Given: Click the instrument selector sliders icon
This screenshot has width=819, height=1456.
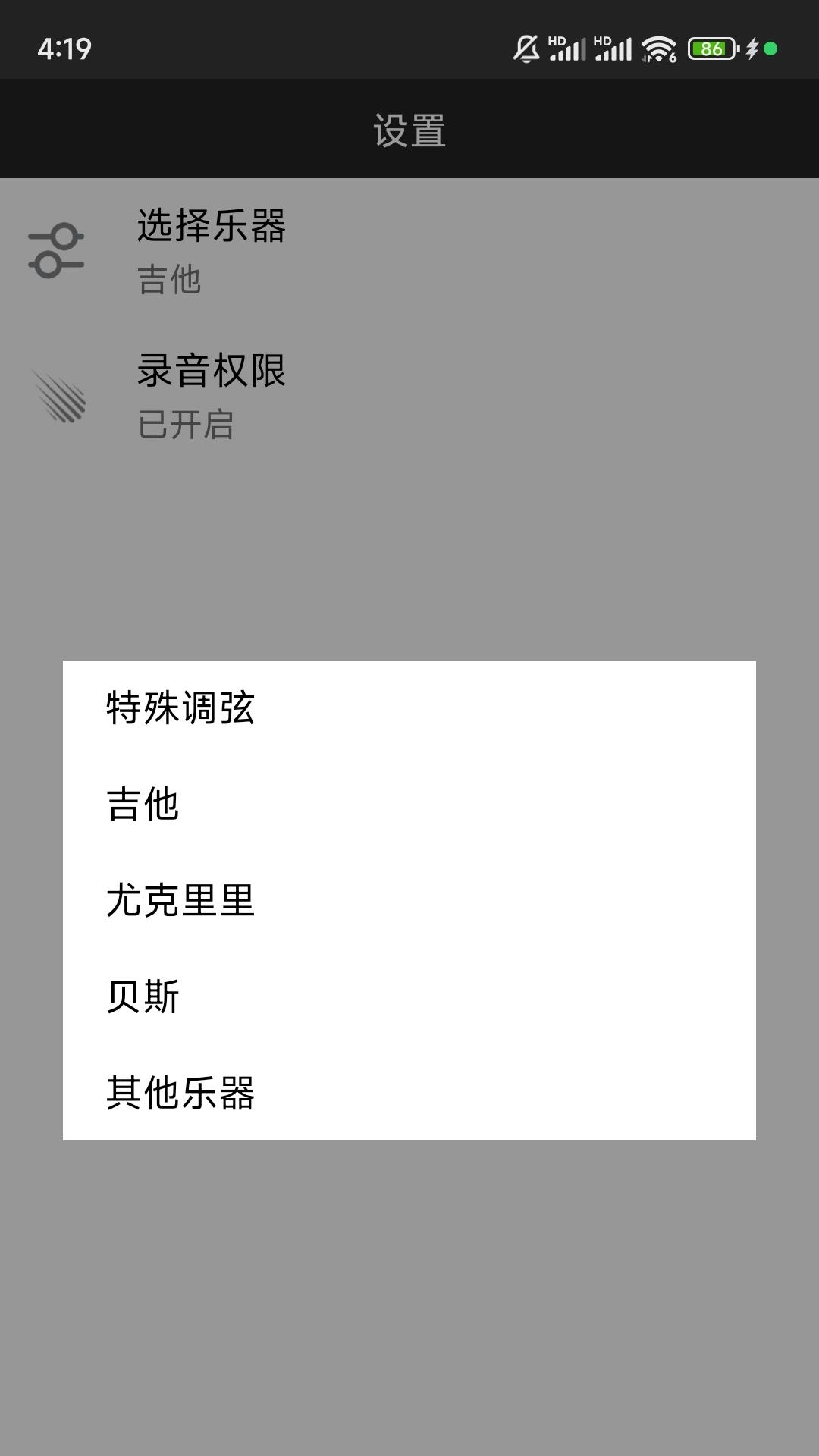Looking at the screenshot, I should [57, 250].
